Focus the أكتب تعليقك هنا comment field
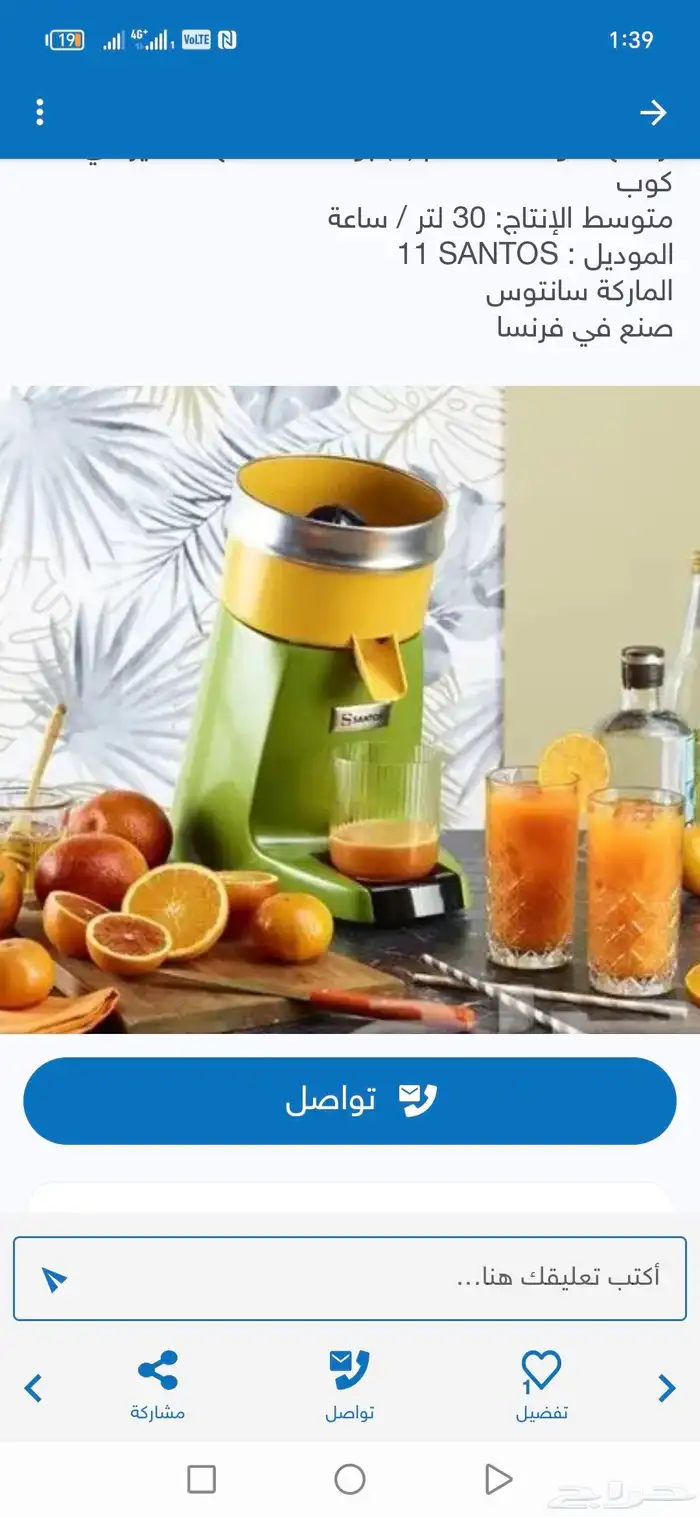 coord(350,1278)
